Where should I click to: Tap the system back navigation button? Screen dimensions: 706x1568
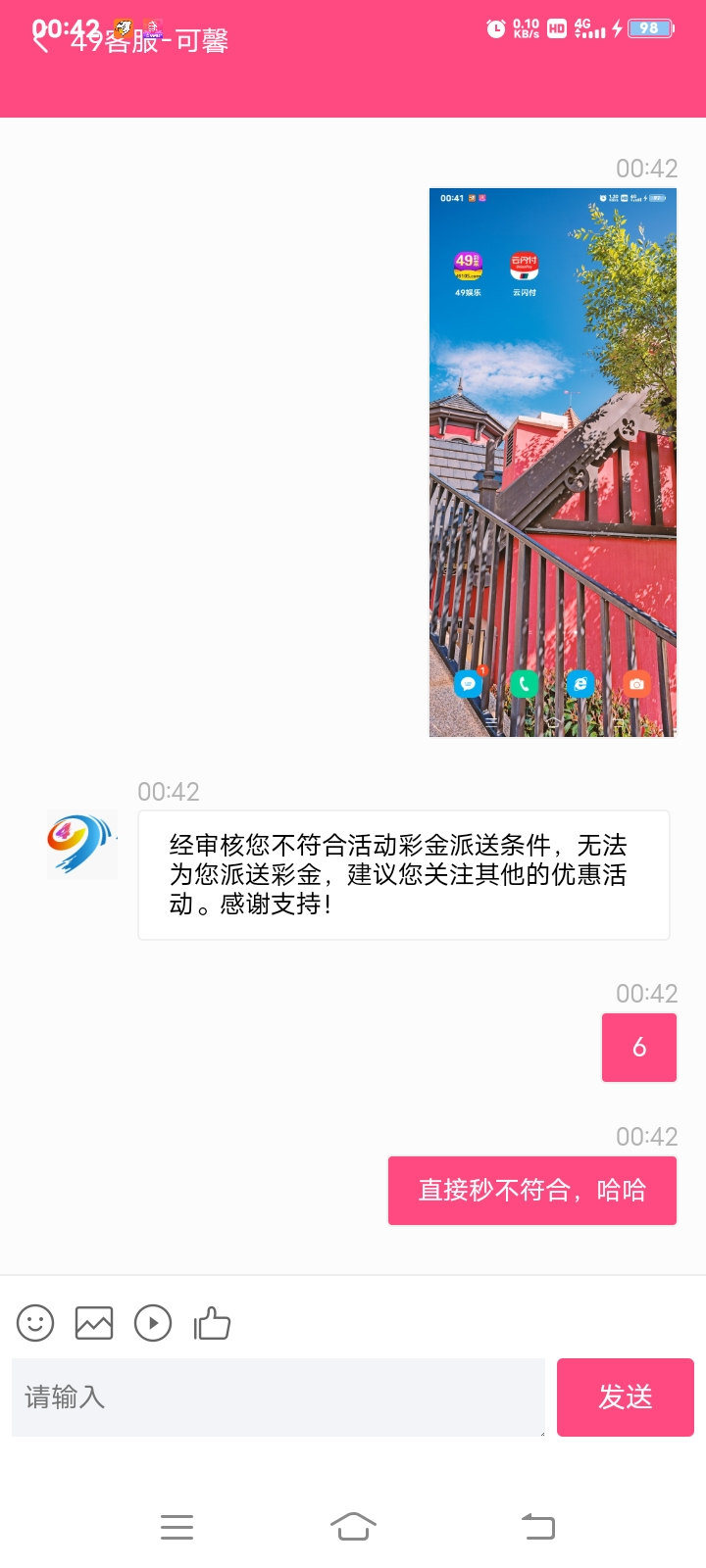[x=536, y=1526]
